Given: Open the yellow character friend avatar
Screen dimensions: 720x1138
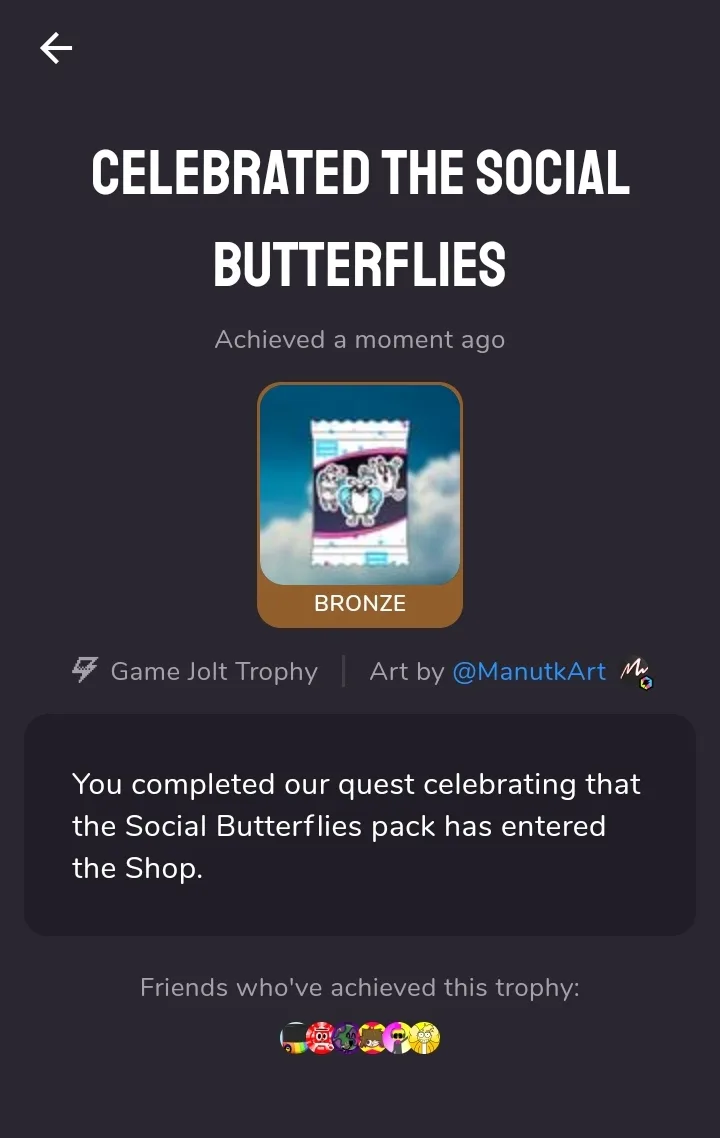Looking at the screenshot, I should pos(424,1038).
